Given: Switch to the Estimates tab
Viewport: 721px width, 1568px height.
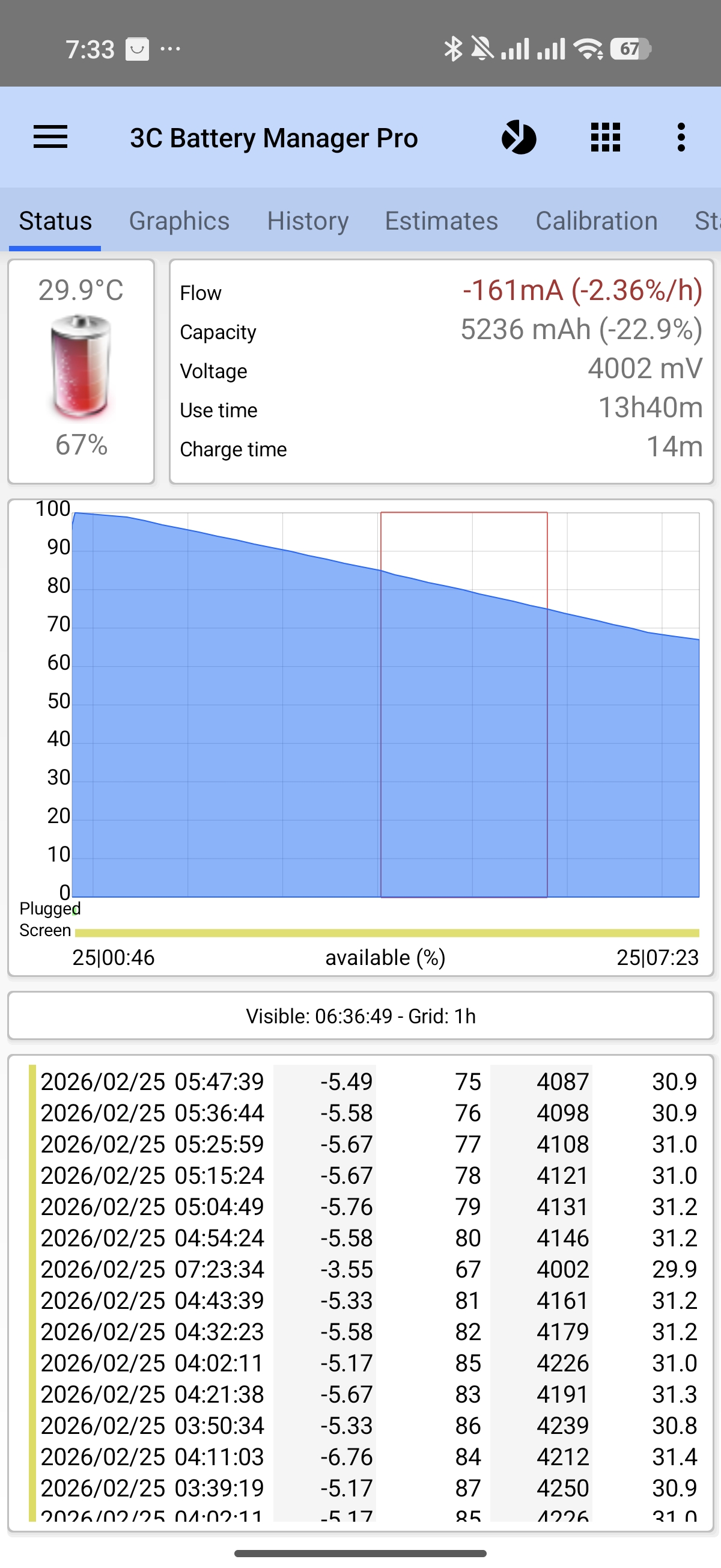Looking at the screenshot, I should tap(441, 220).
